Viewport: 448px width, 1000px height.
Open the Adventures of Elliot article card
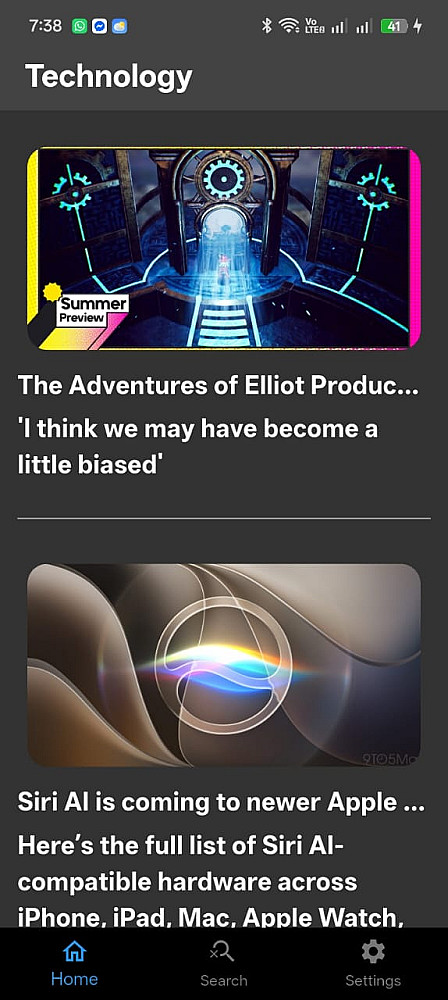point(223,312)
